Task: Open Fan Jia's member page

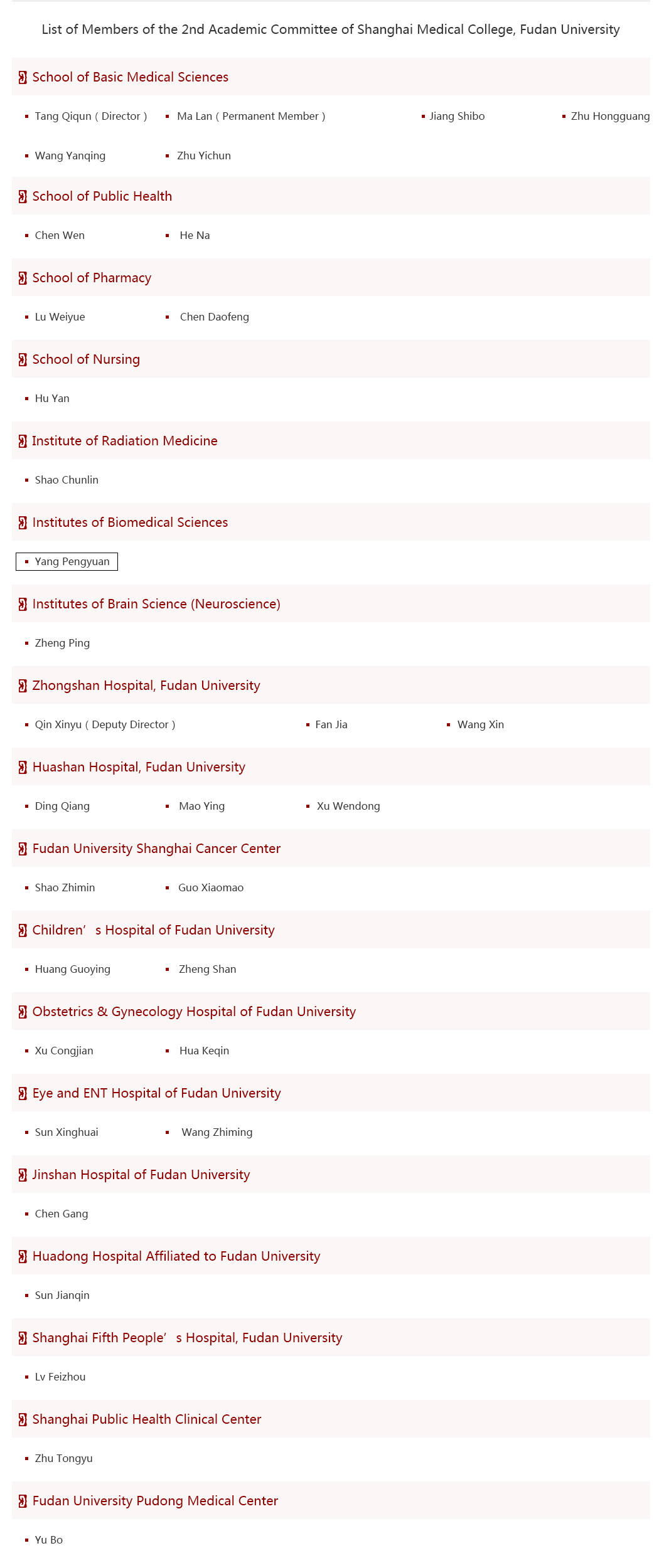Action: (x=331, y=724)
